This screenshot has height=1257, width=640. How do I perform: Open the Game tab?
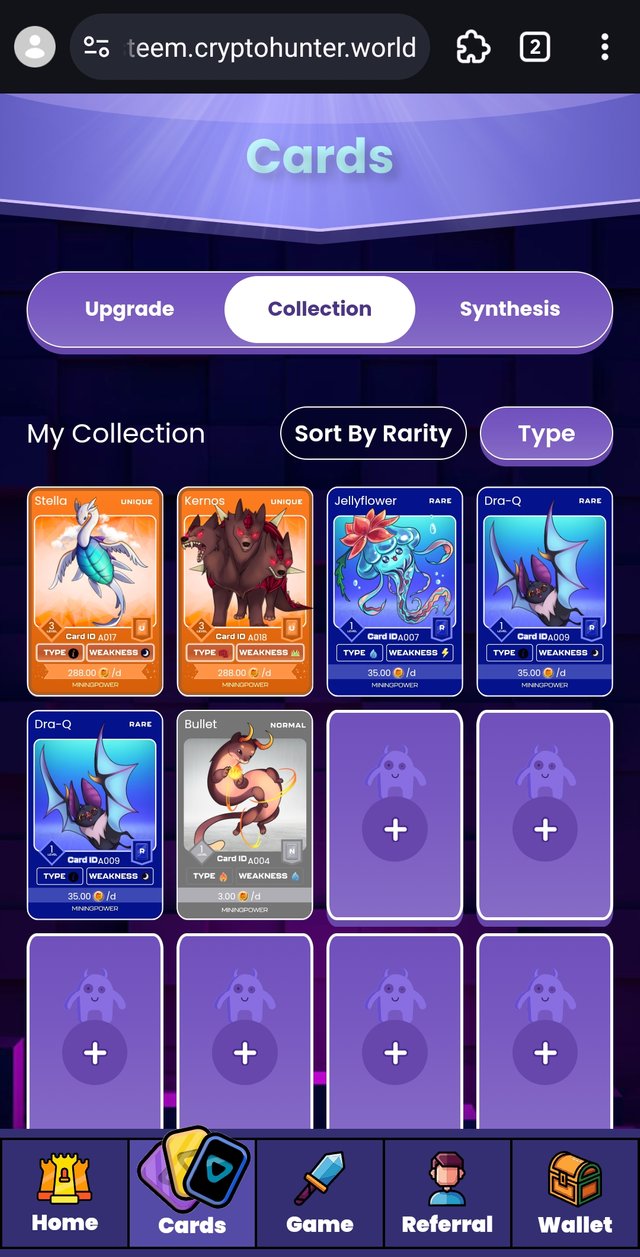[x=319, y=1194]
